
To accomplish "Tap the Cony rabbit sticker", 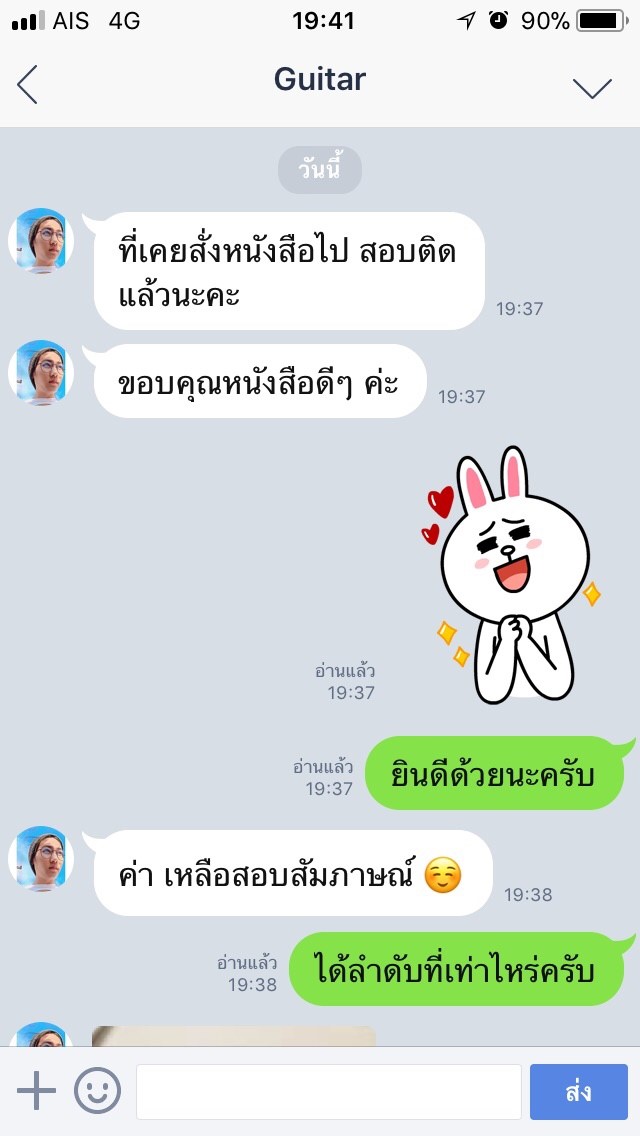I will point(508,578).
